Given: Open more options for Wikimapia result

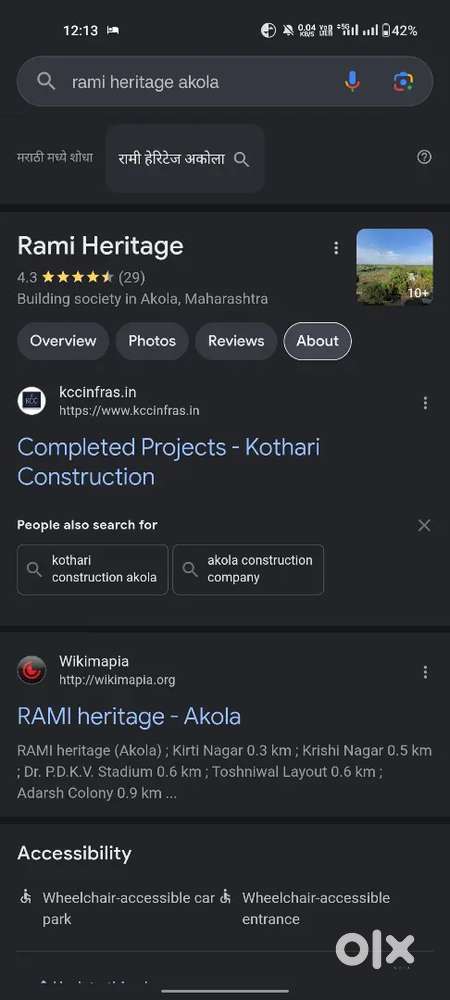Looking at the screenshot, I should point(425,672).
